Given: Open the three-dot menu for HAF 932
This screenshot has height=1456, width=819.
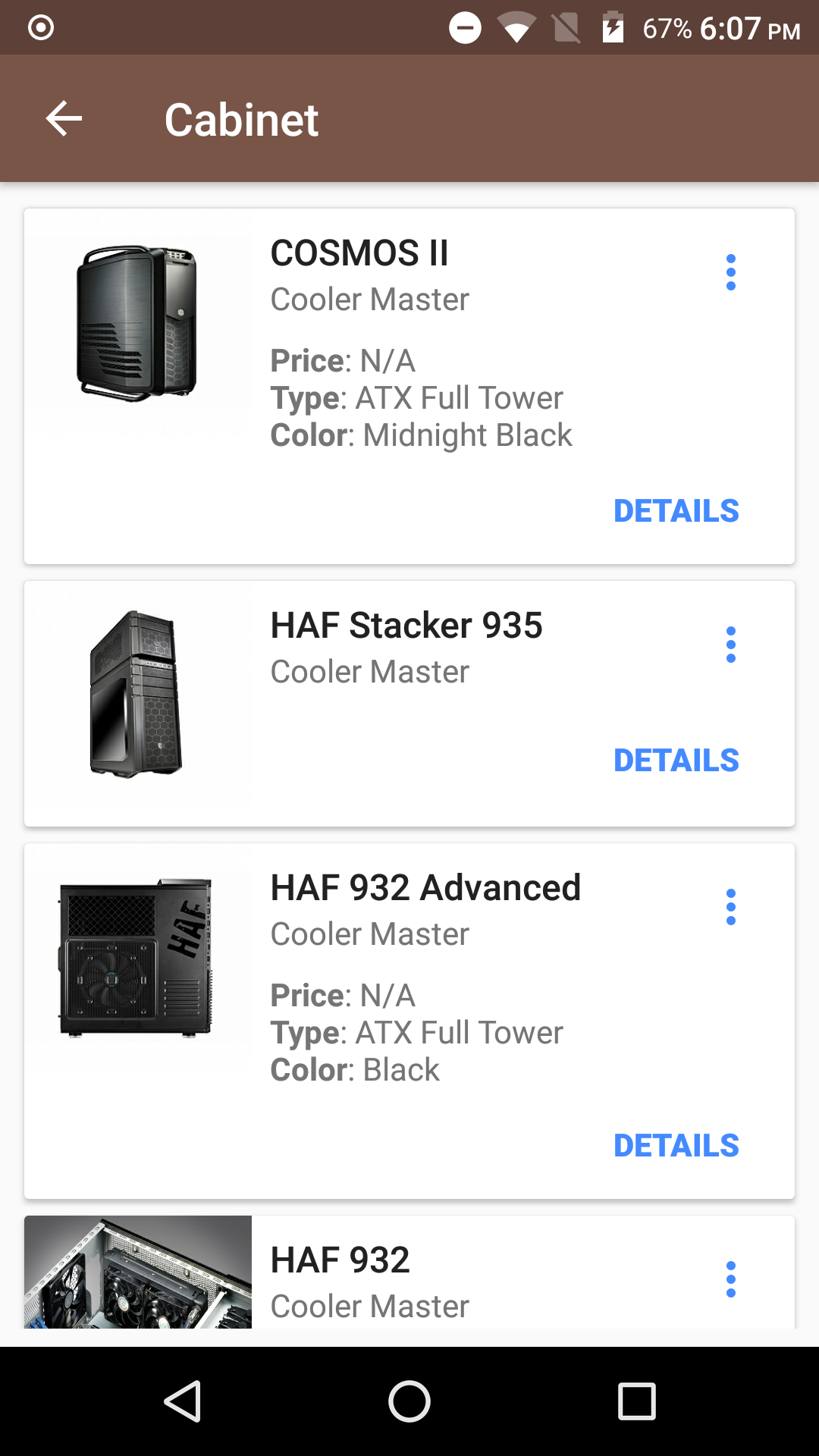Looking at the screenshot, I should (730, 1279).
